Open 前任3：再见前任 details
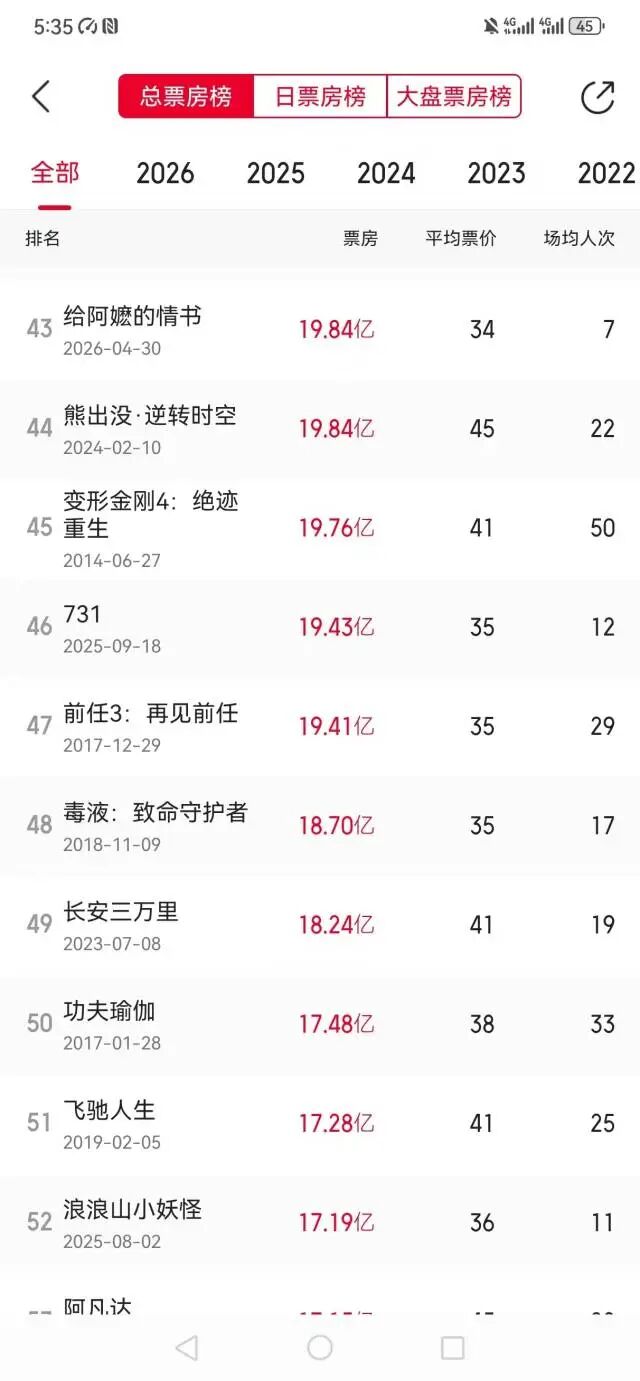This screenshot has height=1381, width=640. coord(320,726)
